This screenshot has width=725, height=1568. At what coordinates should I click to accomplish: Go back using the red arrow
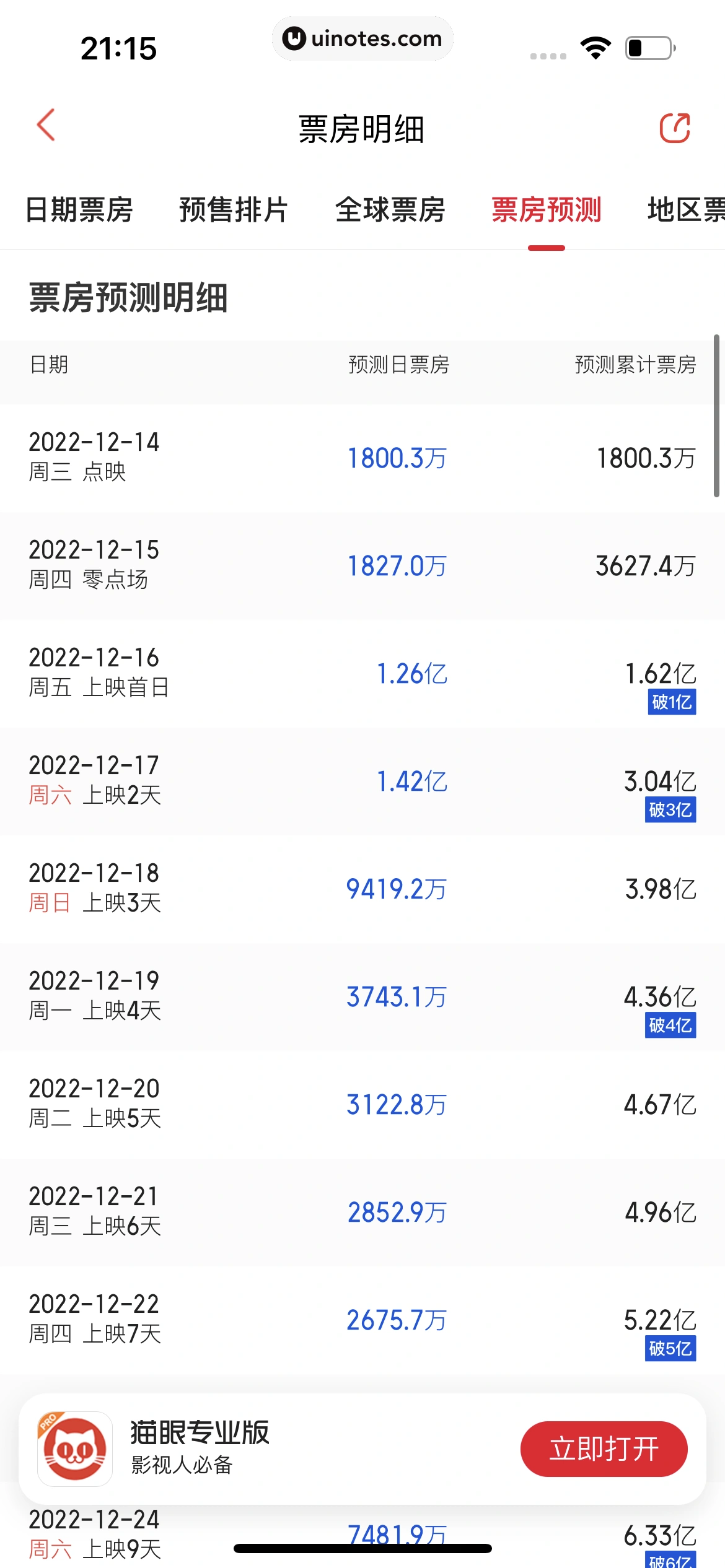(46, 126)
